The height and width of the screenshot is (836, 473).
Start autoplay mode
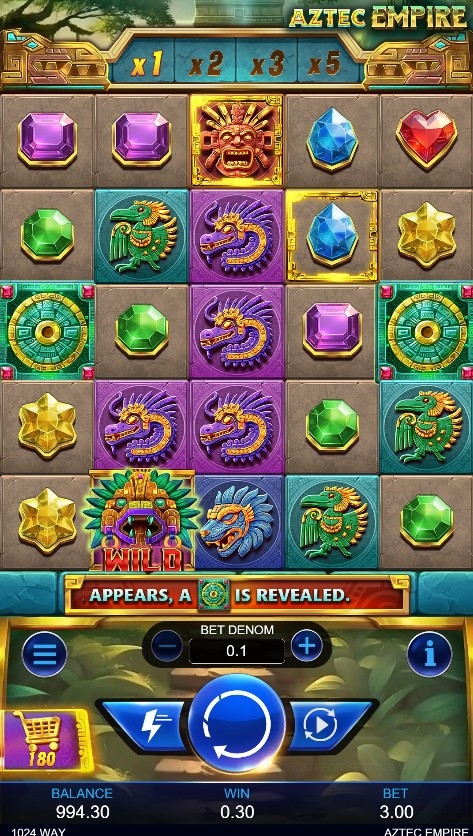click(x=326, y=725)
